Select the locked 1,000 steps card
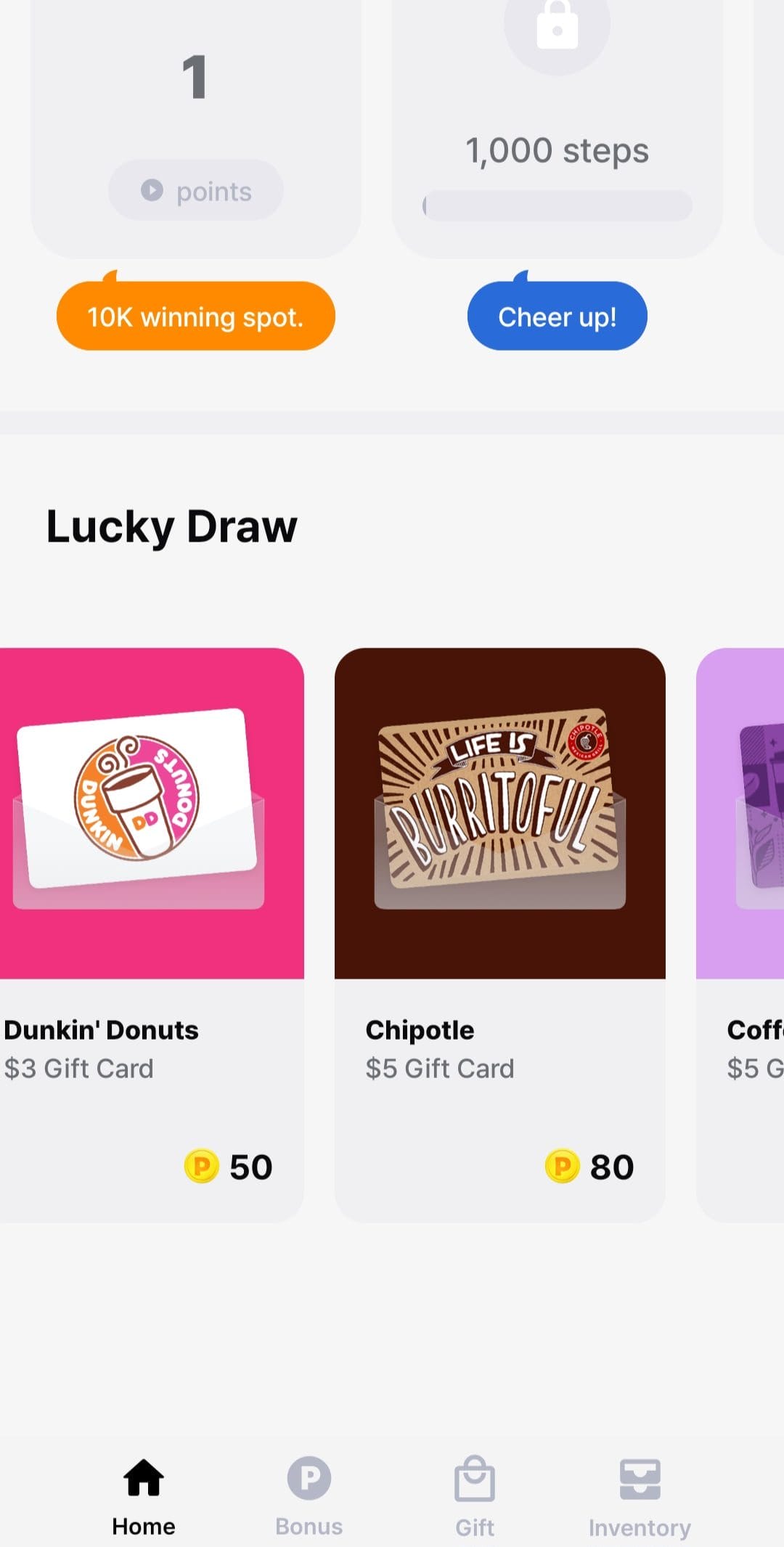The width and height of the screenshot is (784, 1547). (558, 123)
